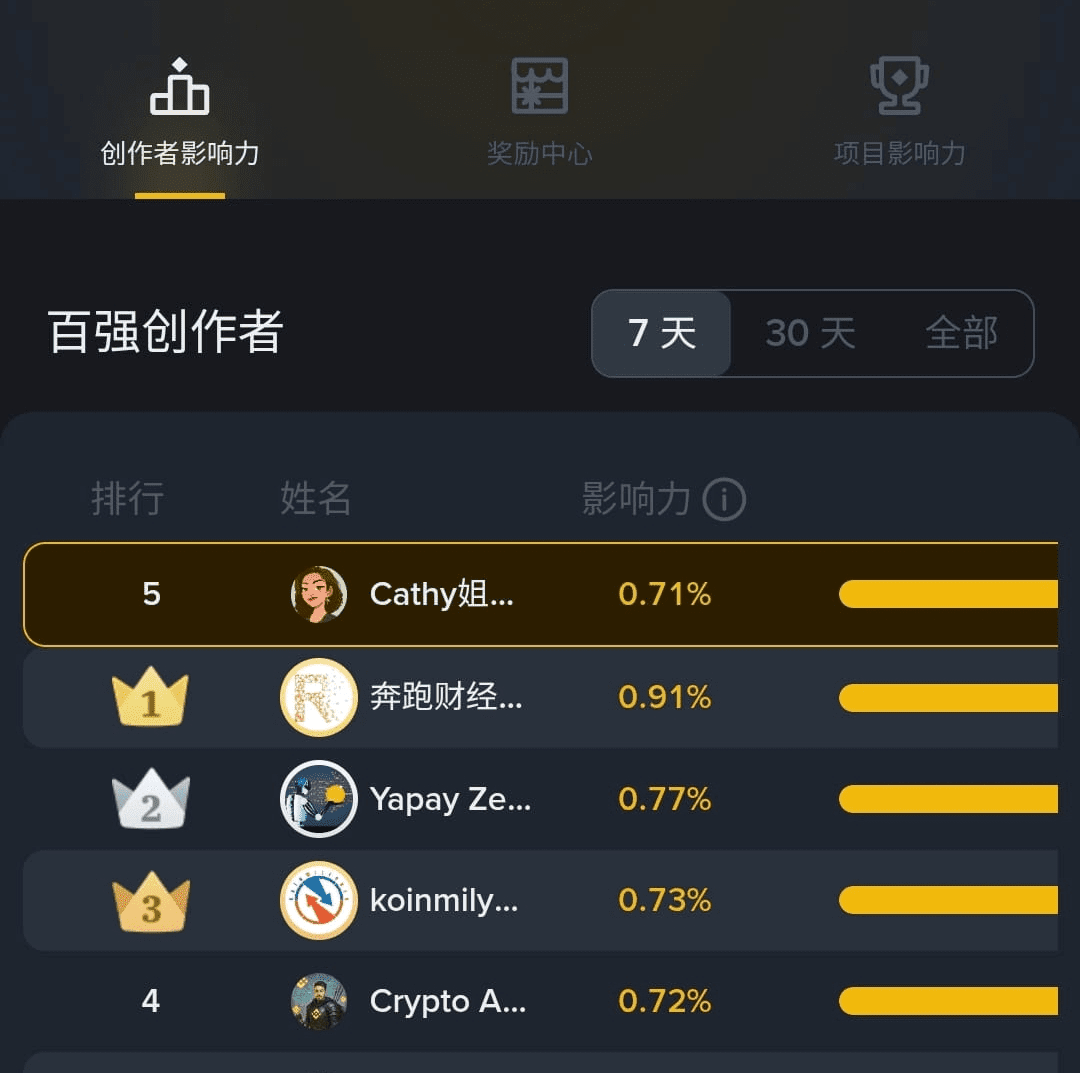
Task: Show 全部 time ranking
Action: pyautogui.click(x=961, y=333)
